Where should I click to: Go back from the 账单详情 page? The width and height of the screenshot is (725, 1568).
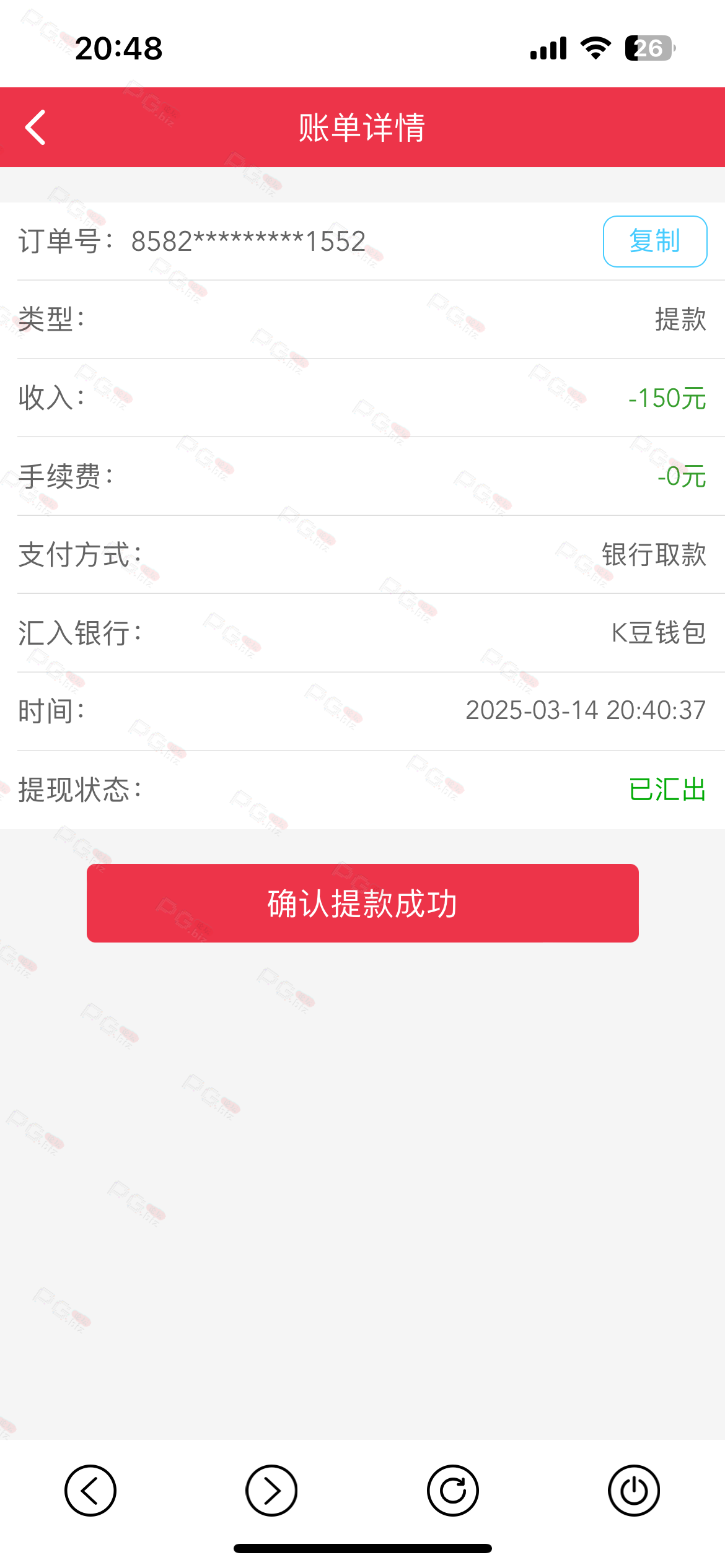(x=35, y=128)
